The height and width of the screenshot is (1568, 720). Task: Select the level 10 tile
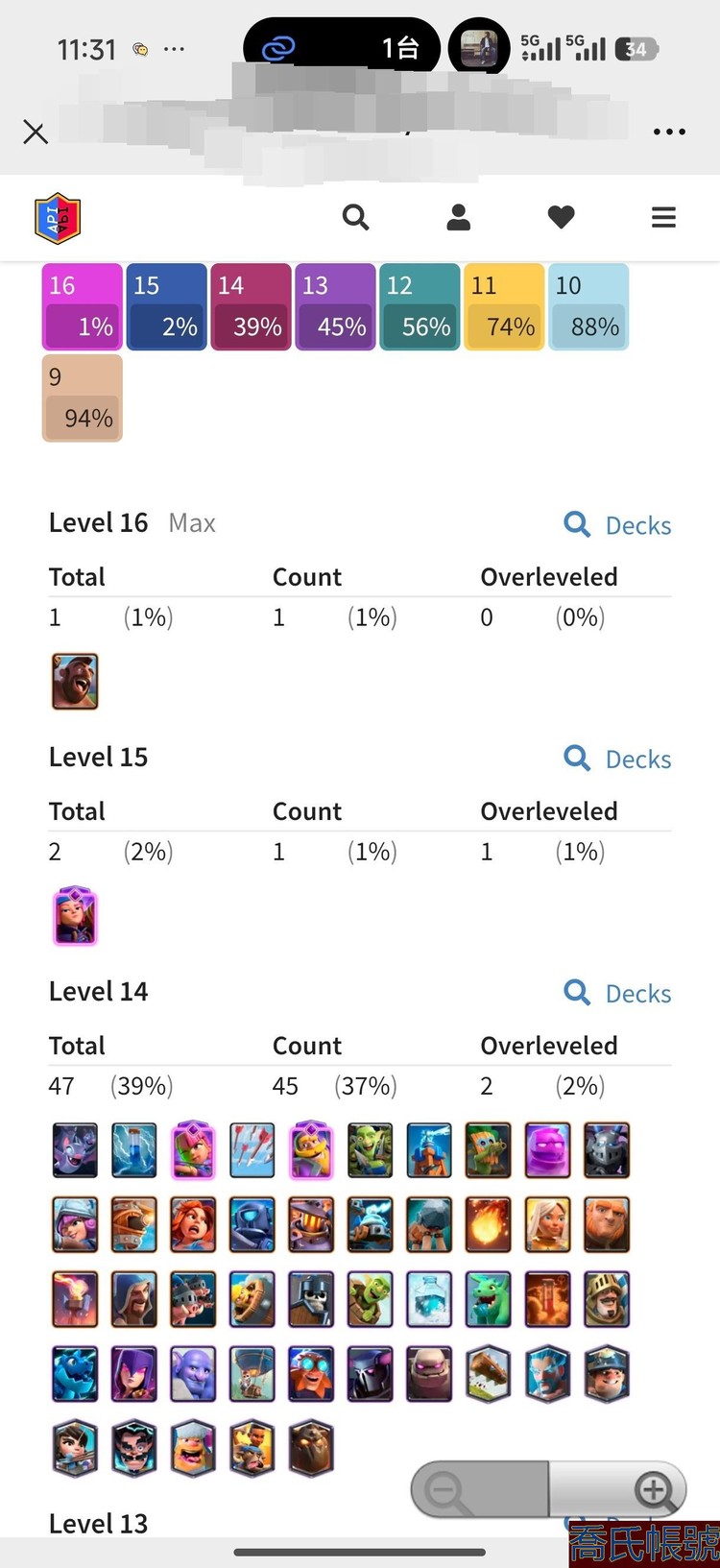pyautogui.click(x=588, y=307)
